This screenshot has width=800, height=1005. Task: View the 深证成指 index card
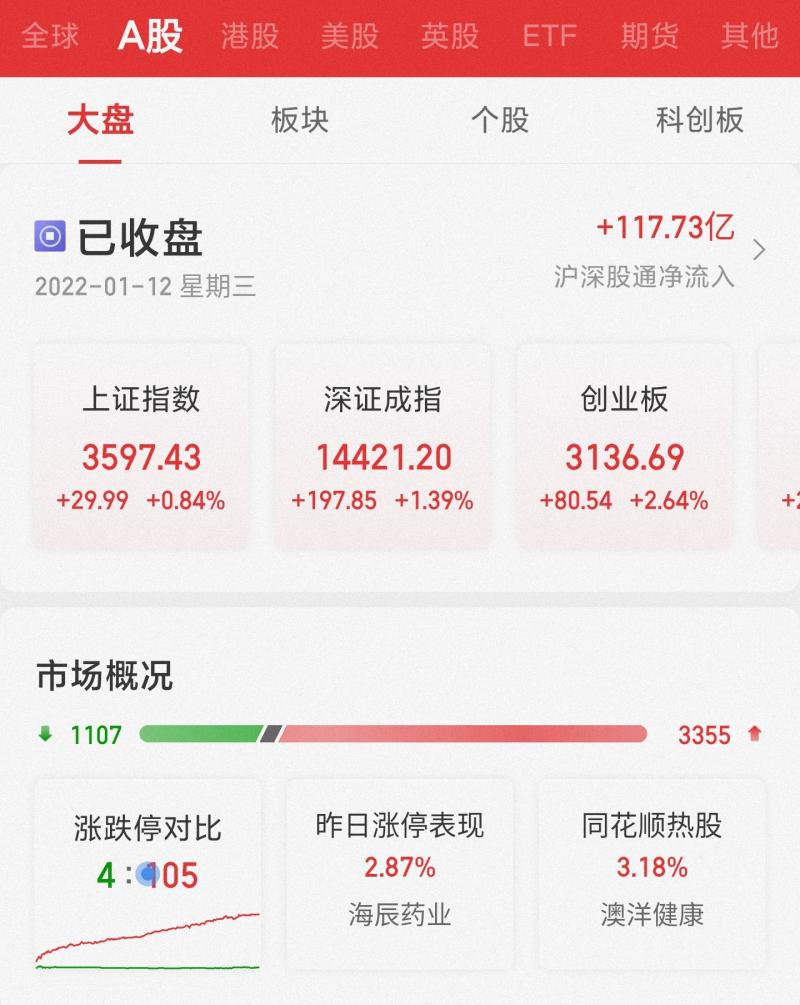[x=382, y=446]
